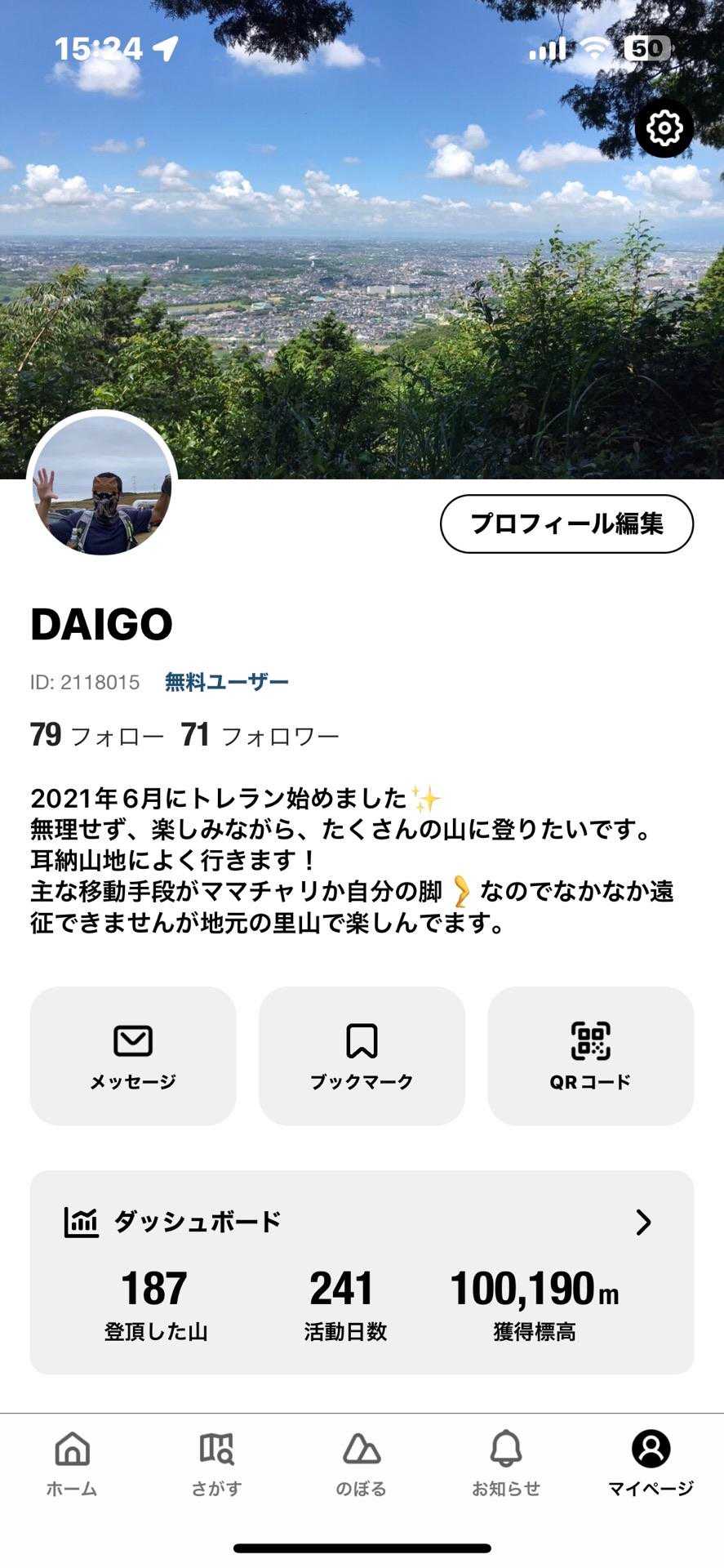Tap the 無料ユーザー link
The height and width of the screenshot is (1568, 724).
pyautogui.click(x=226, y=682)
